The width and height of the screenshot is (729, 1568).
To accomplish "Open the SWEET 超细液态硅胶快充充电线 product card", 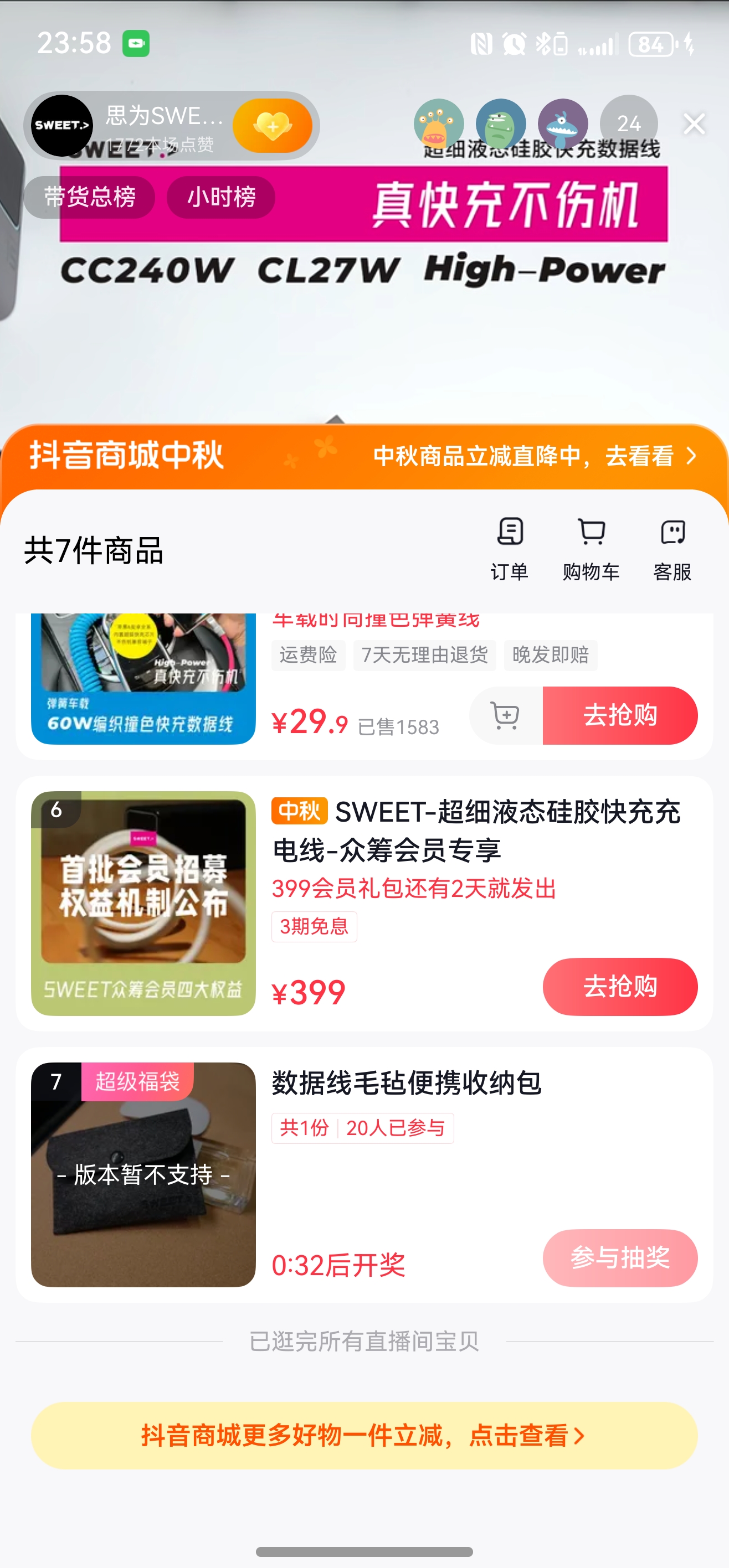I will tap(475, 831).
